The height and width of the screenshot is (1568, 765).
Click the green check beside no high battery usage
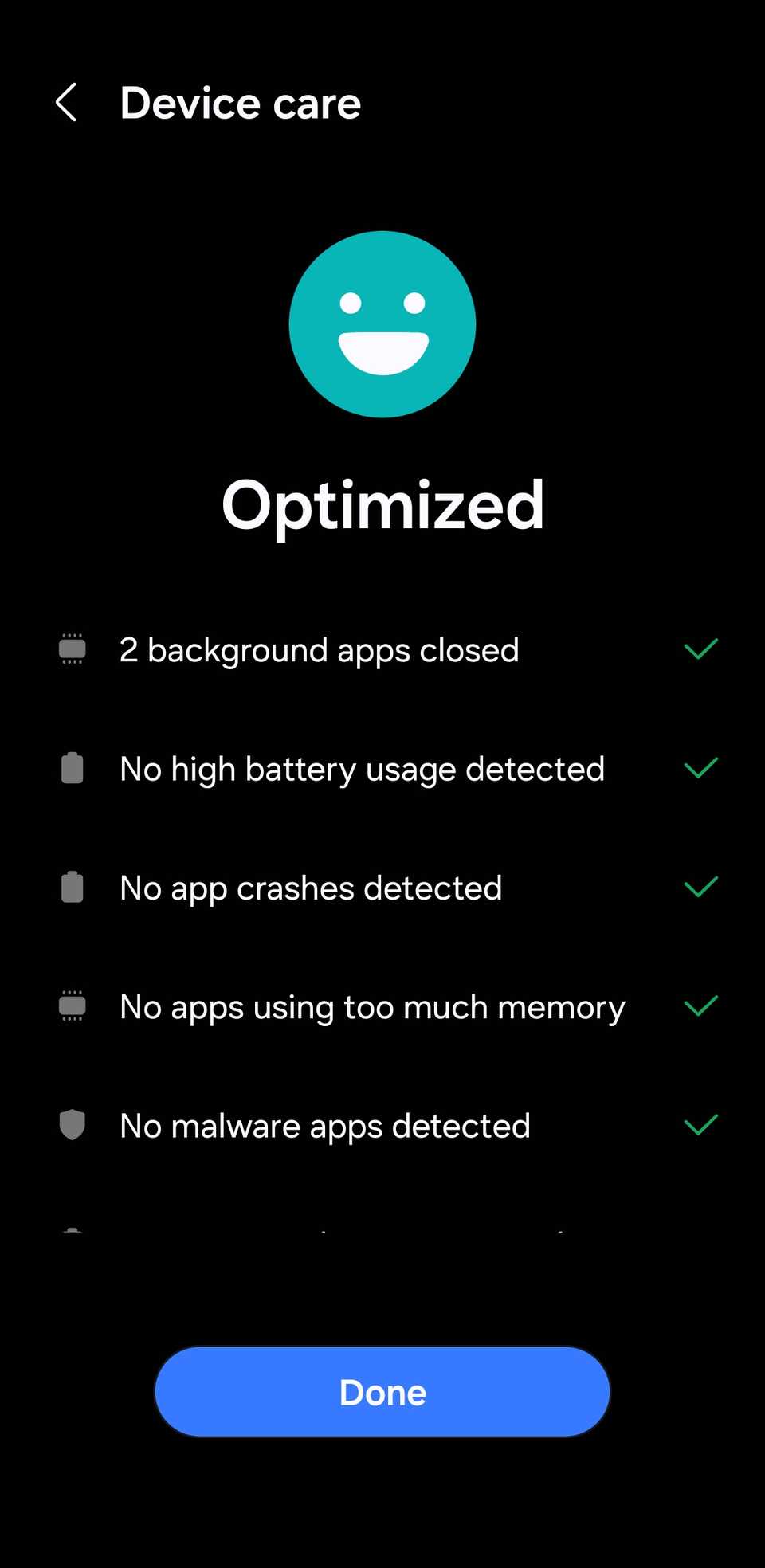point(700,768)
